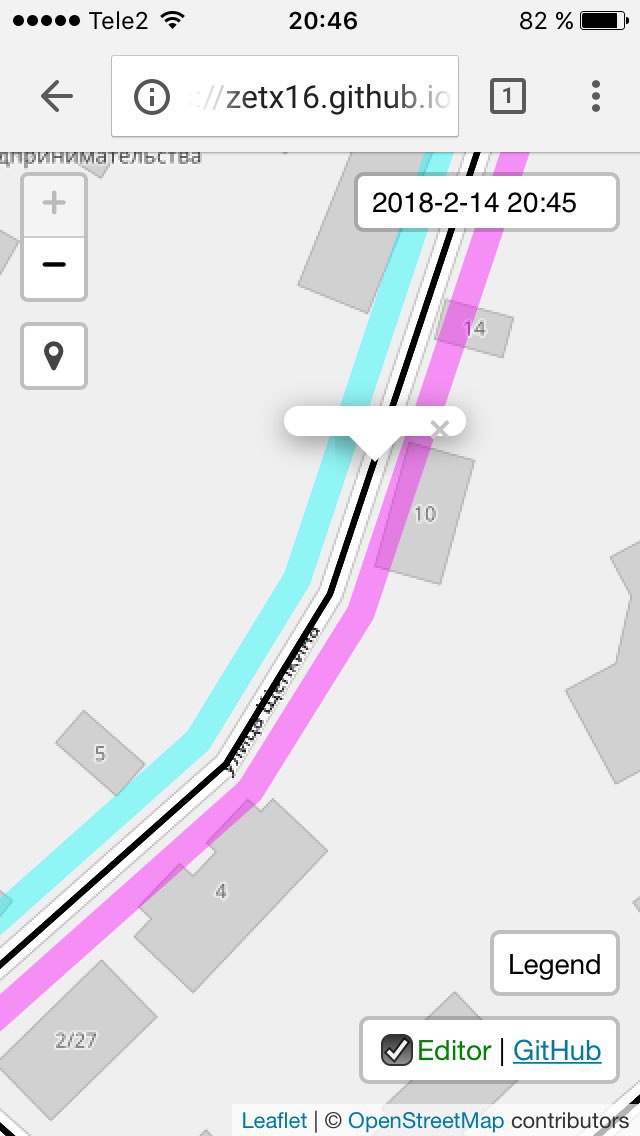Viewport: 640px width, 1136px height.
Task: Go back using the browser back arrow
Action: [57, 96]
